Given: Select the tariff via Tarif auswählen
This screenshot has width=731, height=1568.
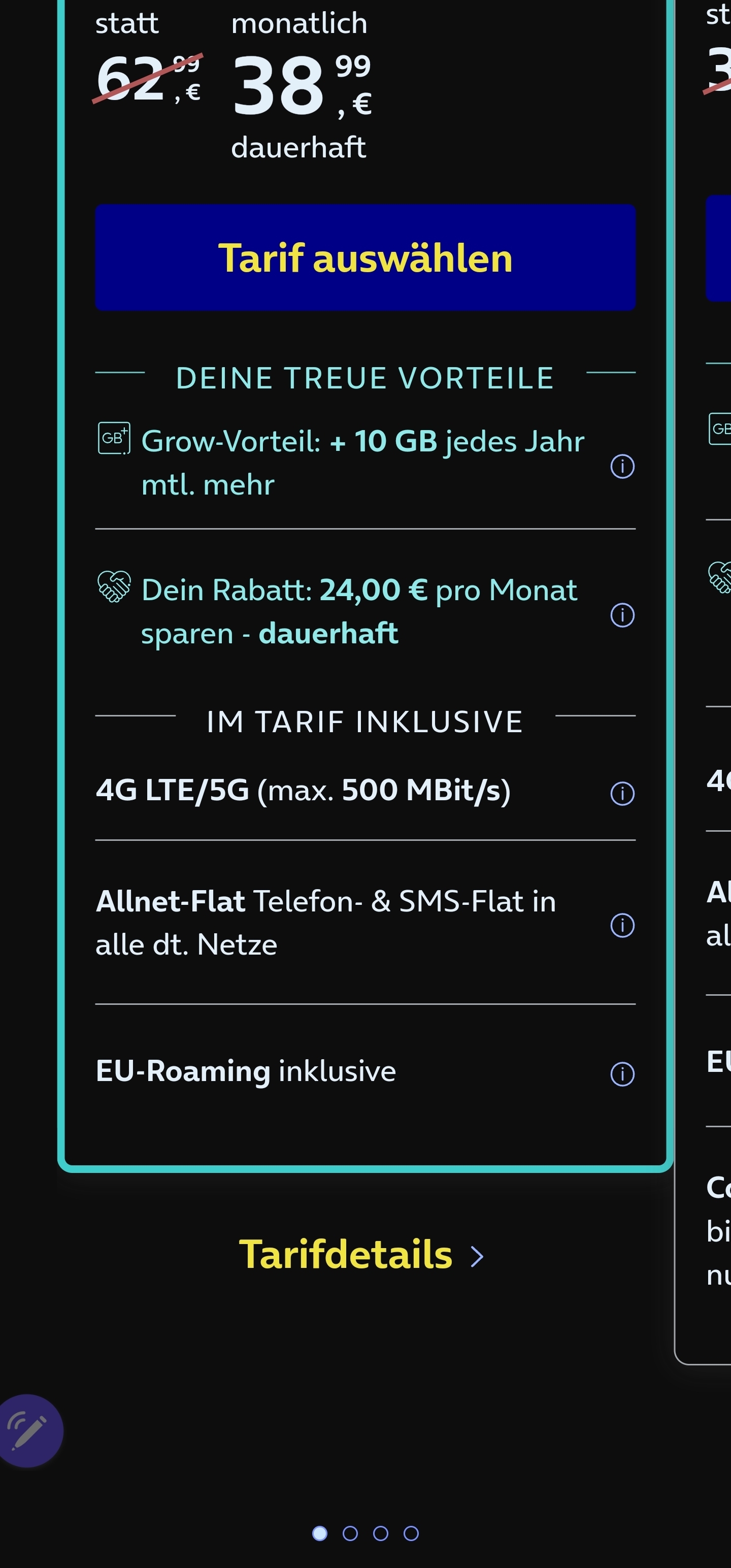Looking at the screenshot, I should 365,257.
